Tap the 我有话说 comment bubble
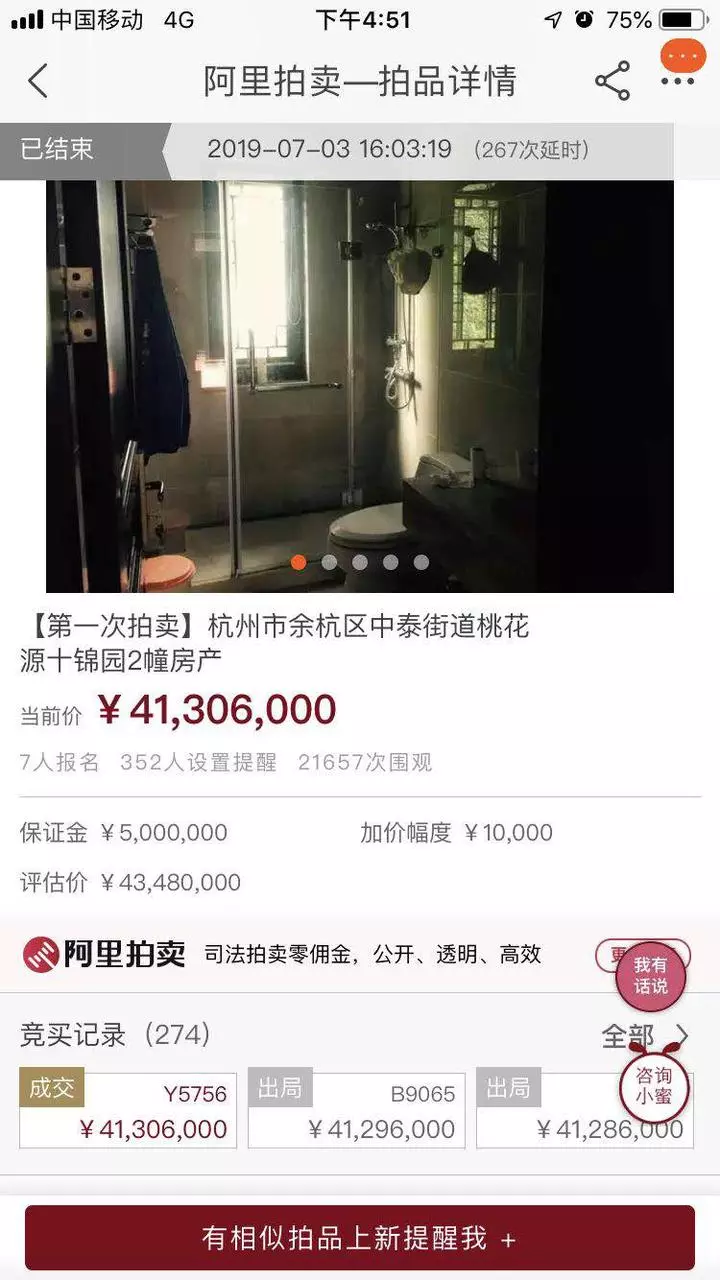Image resolution: width=720 pixels, height=1280 pixels. [x=650, y=976]
